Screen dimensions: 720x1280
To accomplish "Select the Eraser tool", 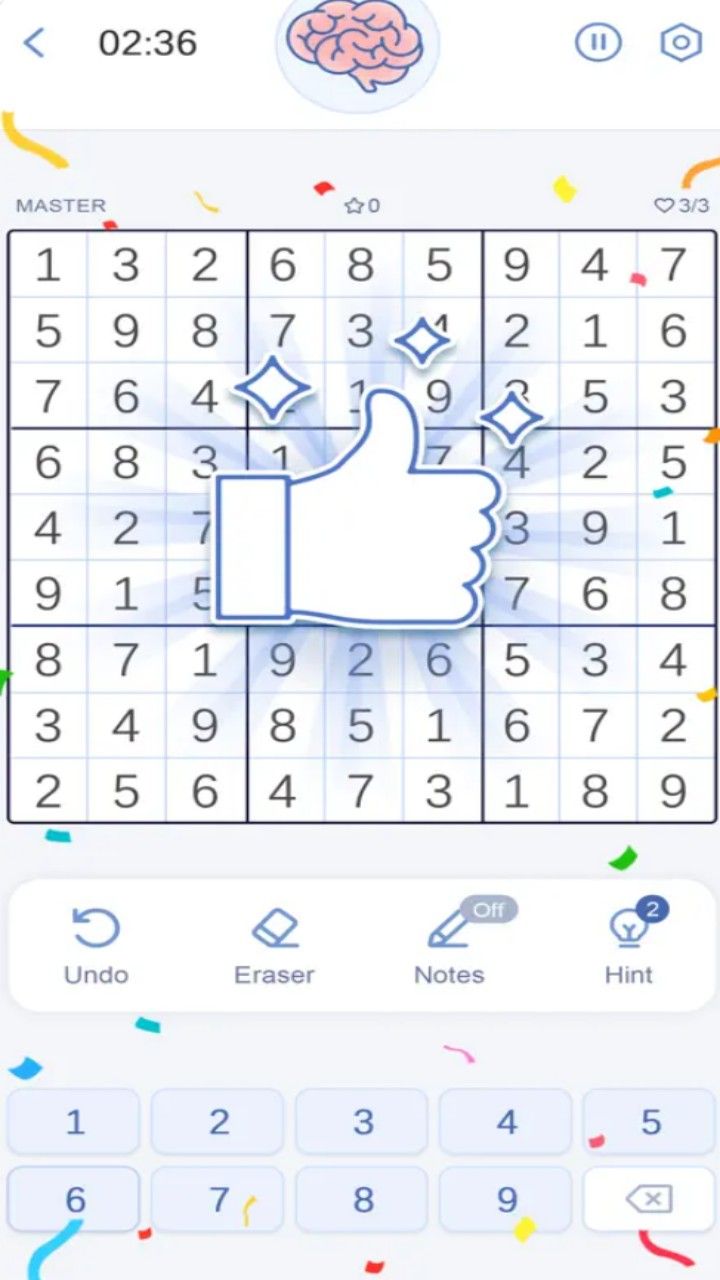I will pyautogui.click(x=274, y=945).
